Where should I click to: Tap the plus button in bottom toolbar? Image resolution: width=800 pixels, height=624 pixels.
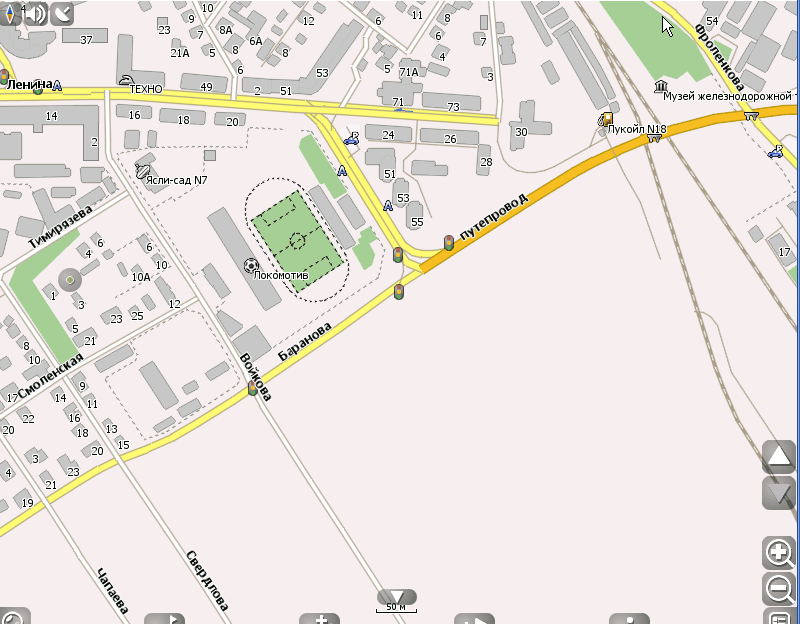click(x=320, y=618)
